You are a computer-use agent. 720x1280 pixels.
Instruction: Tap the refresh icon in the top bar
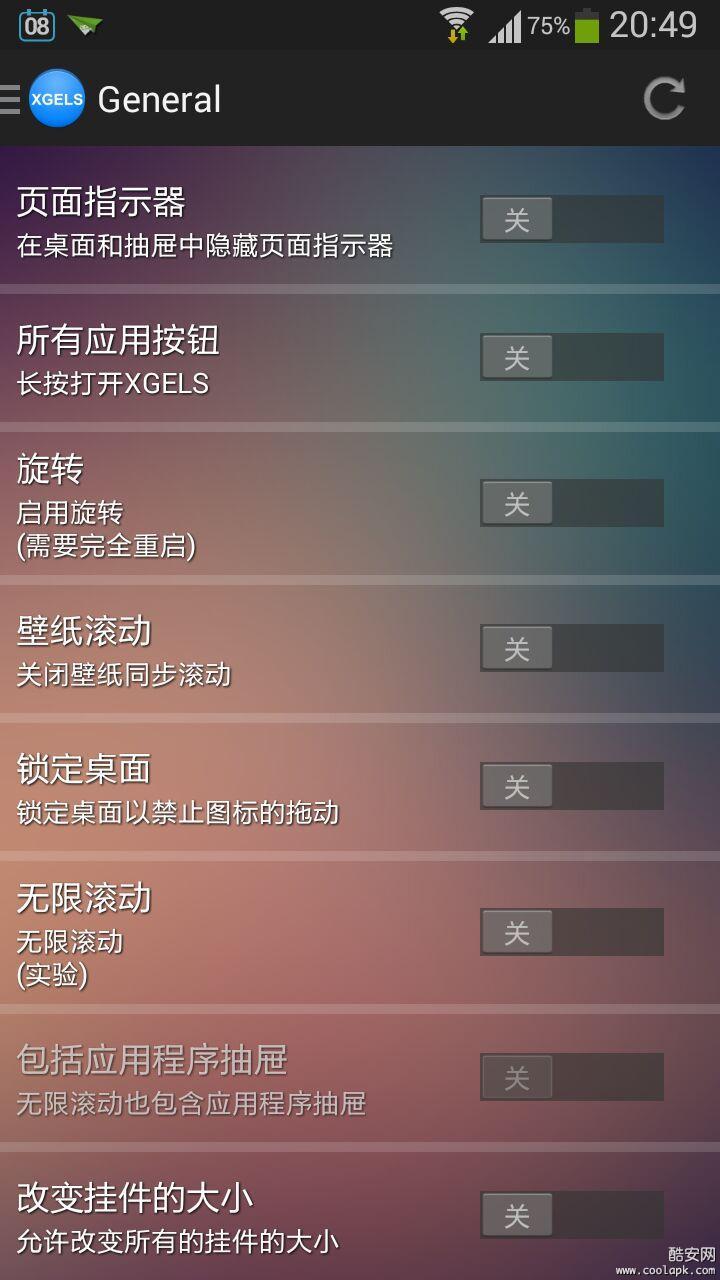(x=664, y=98)
